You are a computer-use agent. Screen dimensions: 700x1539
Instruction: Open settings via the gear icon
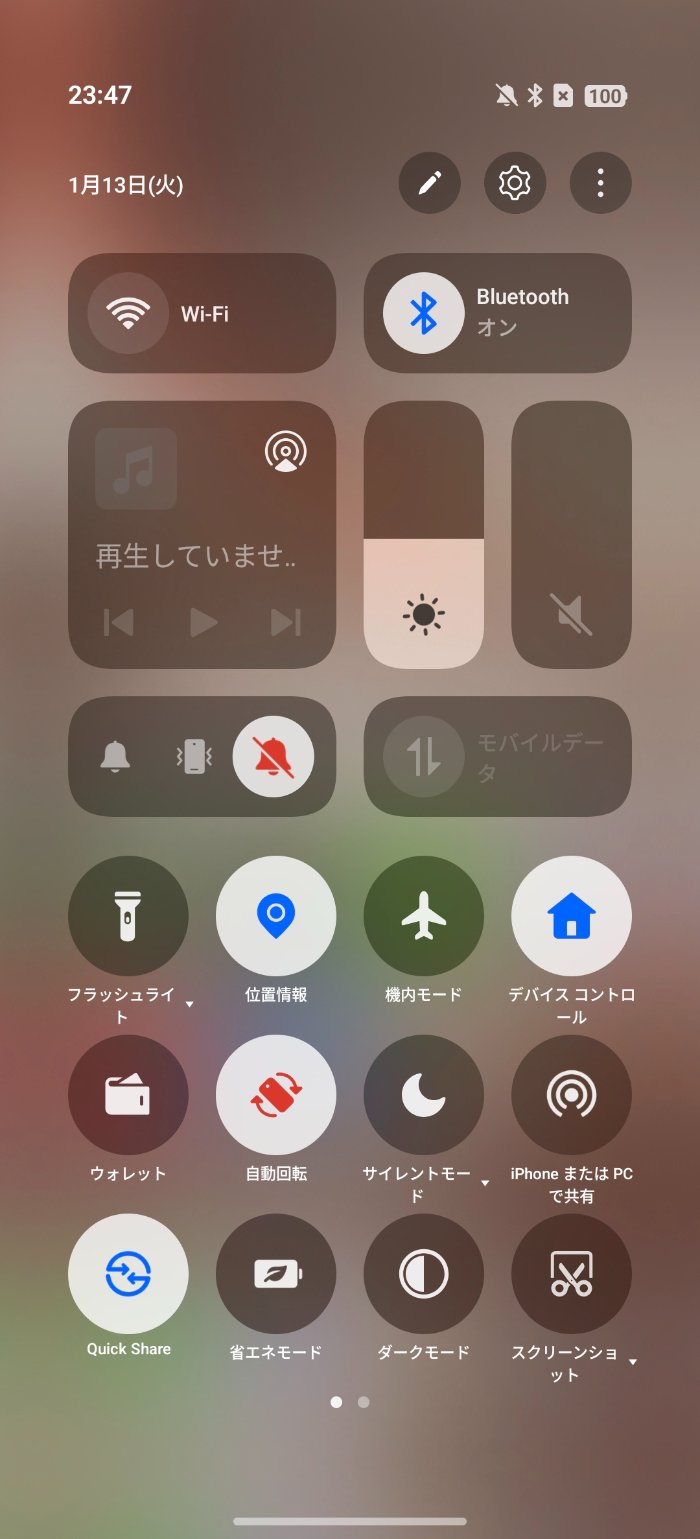(515, 183)
